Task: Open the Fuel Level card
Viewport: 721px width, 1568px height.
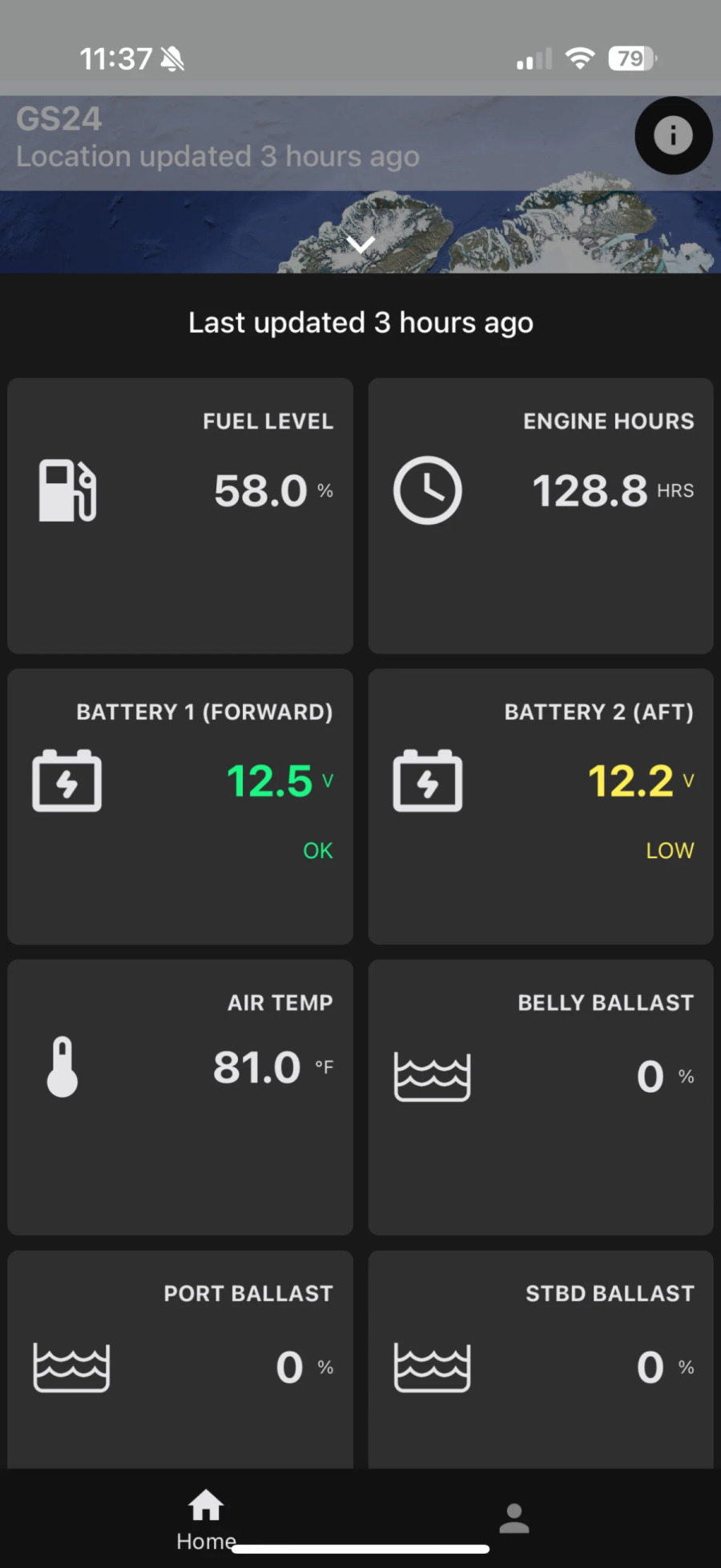Action: [x=180, y=515]
